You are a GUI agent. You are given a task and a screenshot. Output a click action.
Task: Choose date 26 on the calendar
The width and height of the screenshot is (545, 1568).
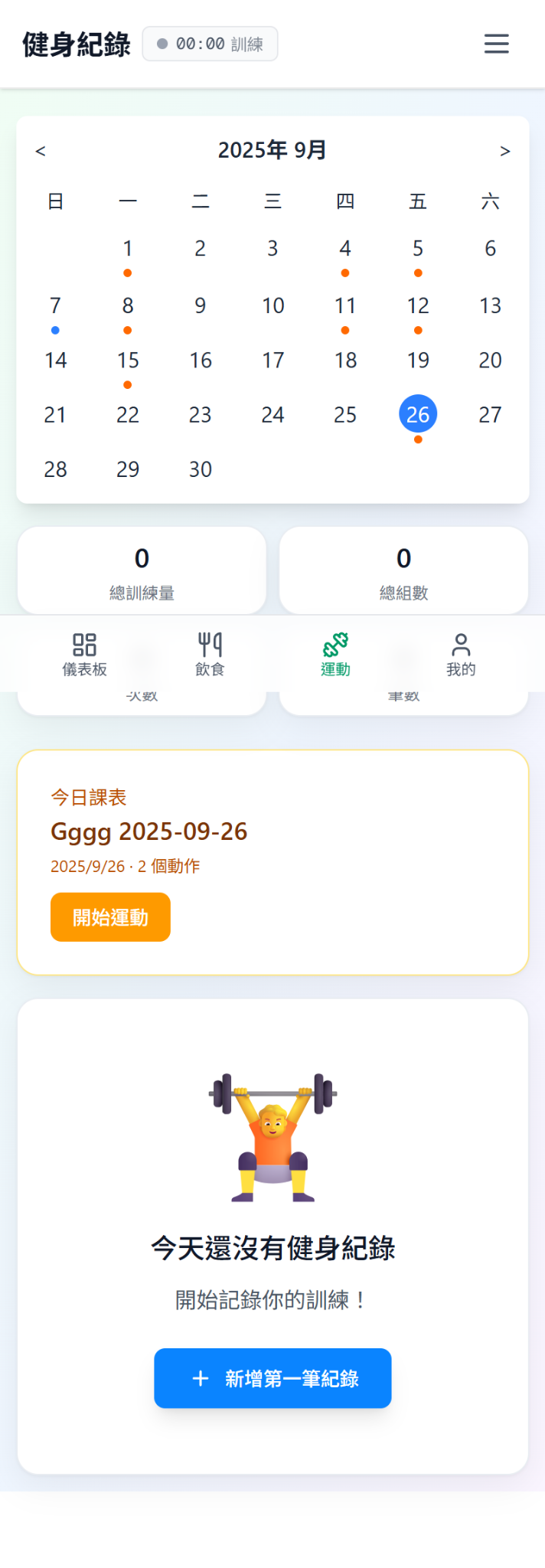418,415
